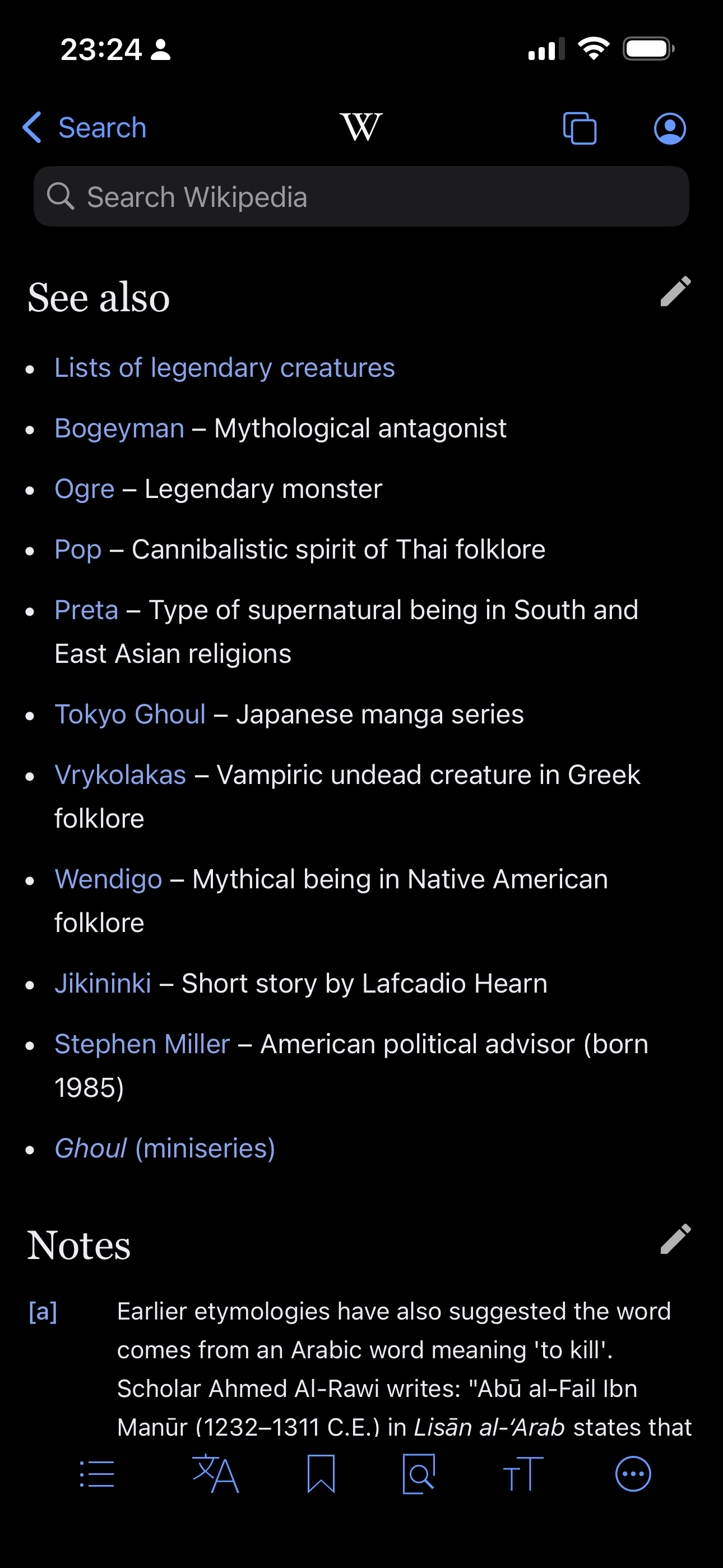Go back to Search
This screenshot has width=723, height=1568.
point(85,128)
